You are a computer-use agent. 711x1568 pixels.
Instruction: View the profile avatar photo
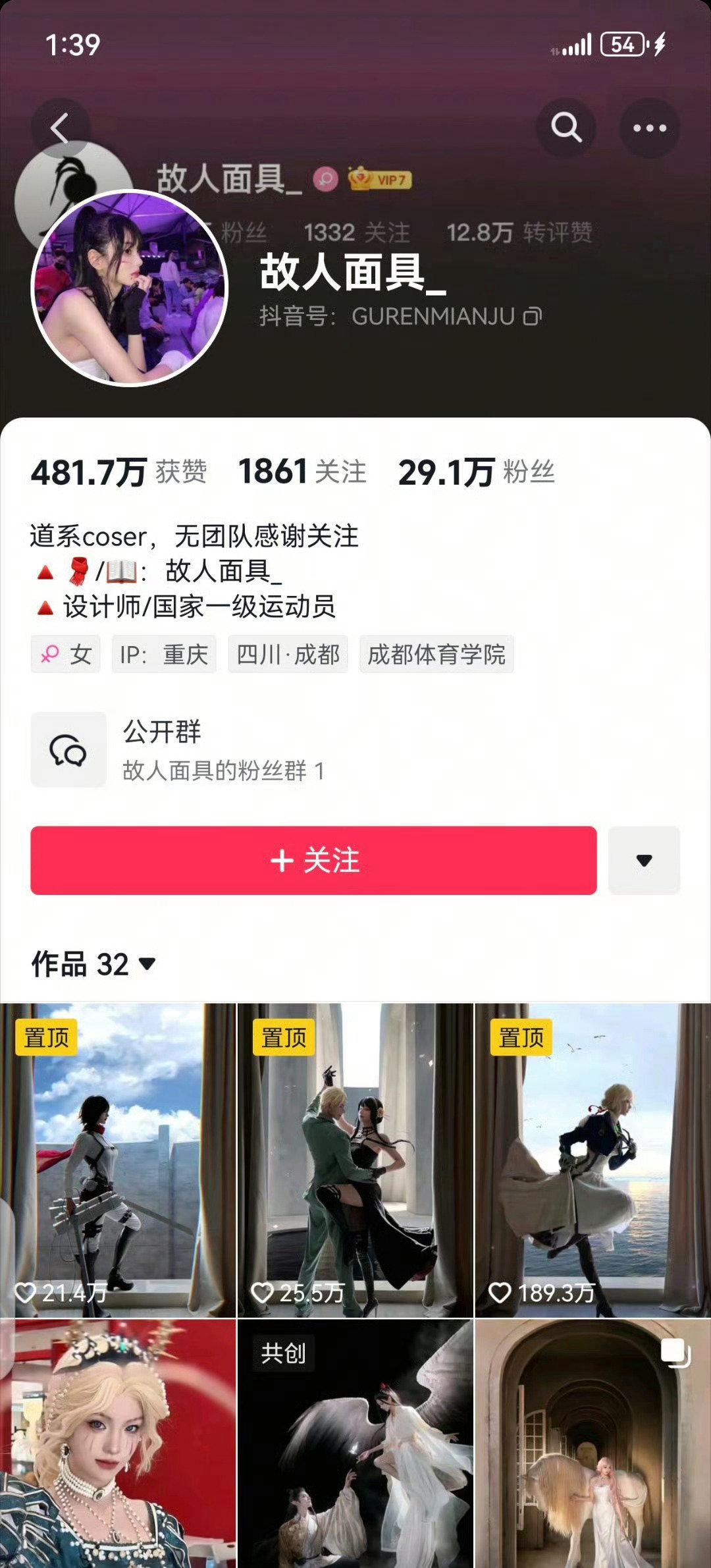(130, 287)
